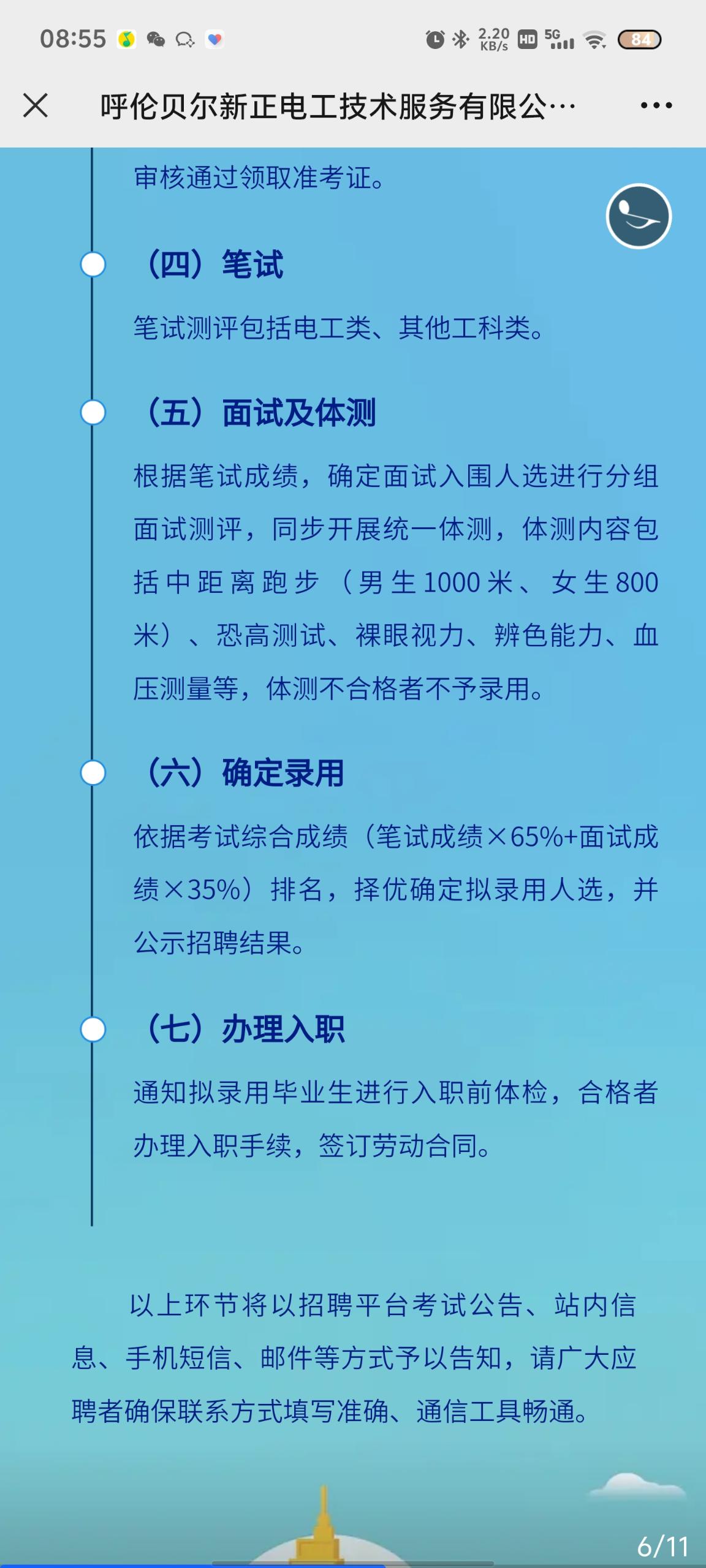706x1568 pixels.
Task: Close the webpage with the X button
Action: click(x=36, y=105)
